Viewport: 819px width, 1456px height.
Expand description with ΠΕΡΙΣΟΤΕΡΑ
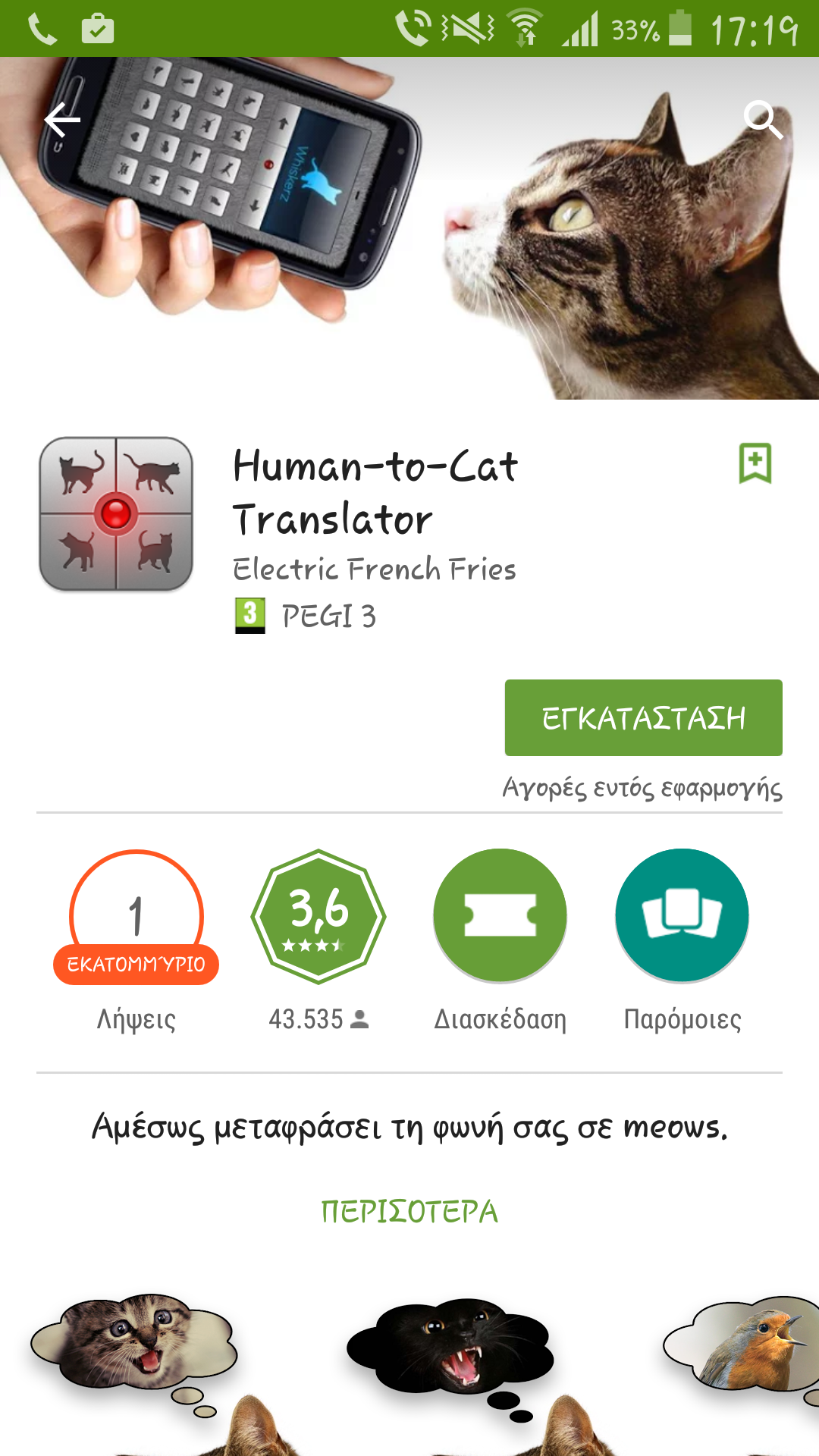[x=409, y=1211]
